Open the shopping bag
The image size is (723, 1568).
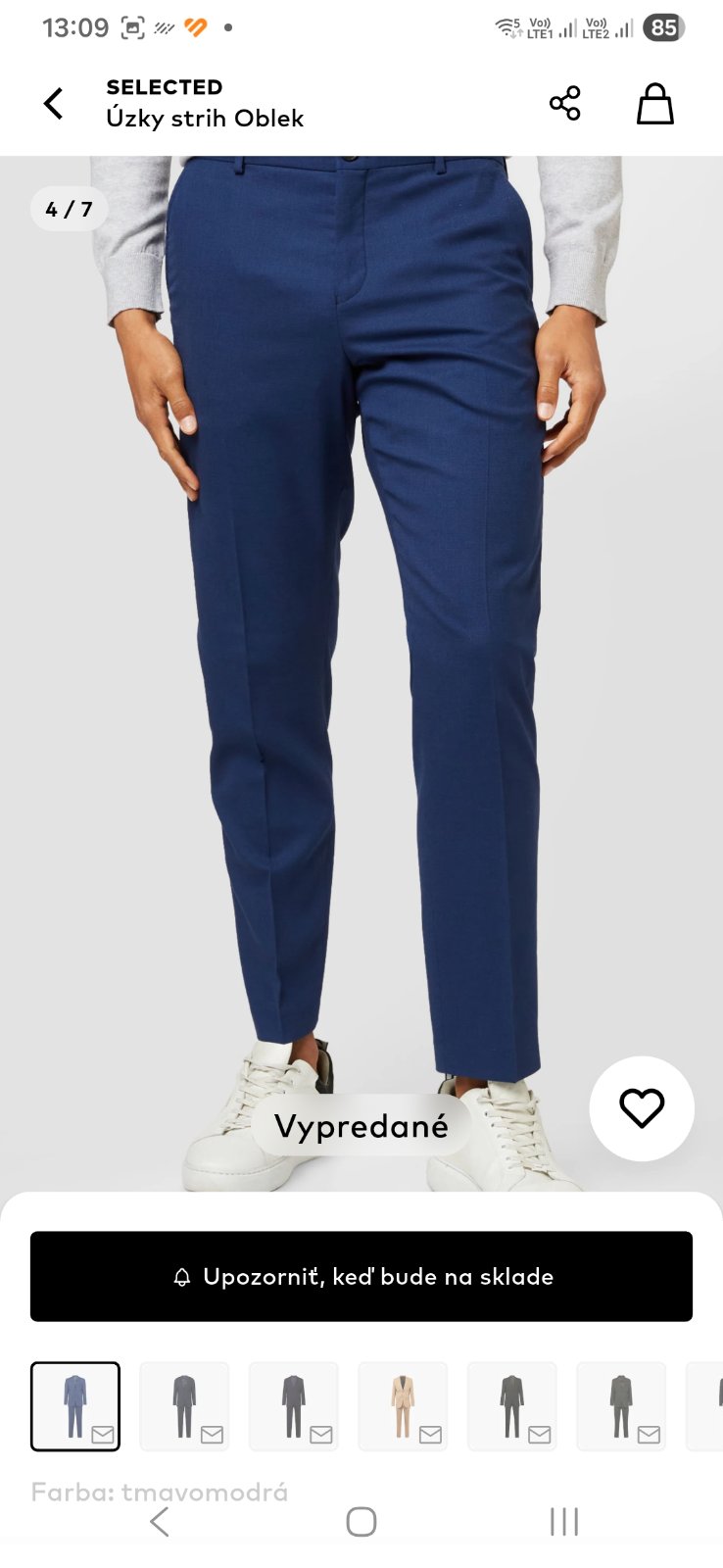(x=654, y=103)
